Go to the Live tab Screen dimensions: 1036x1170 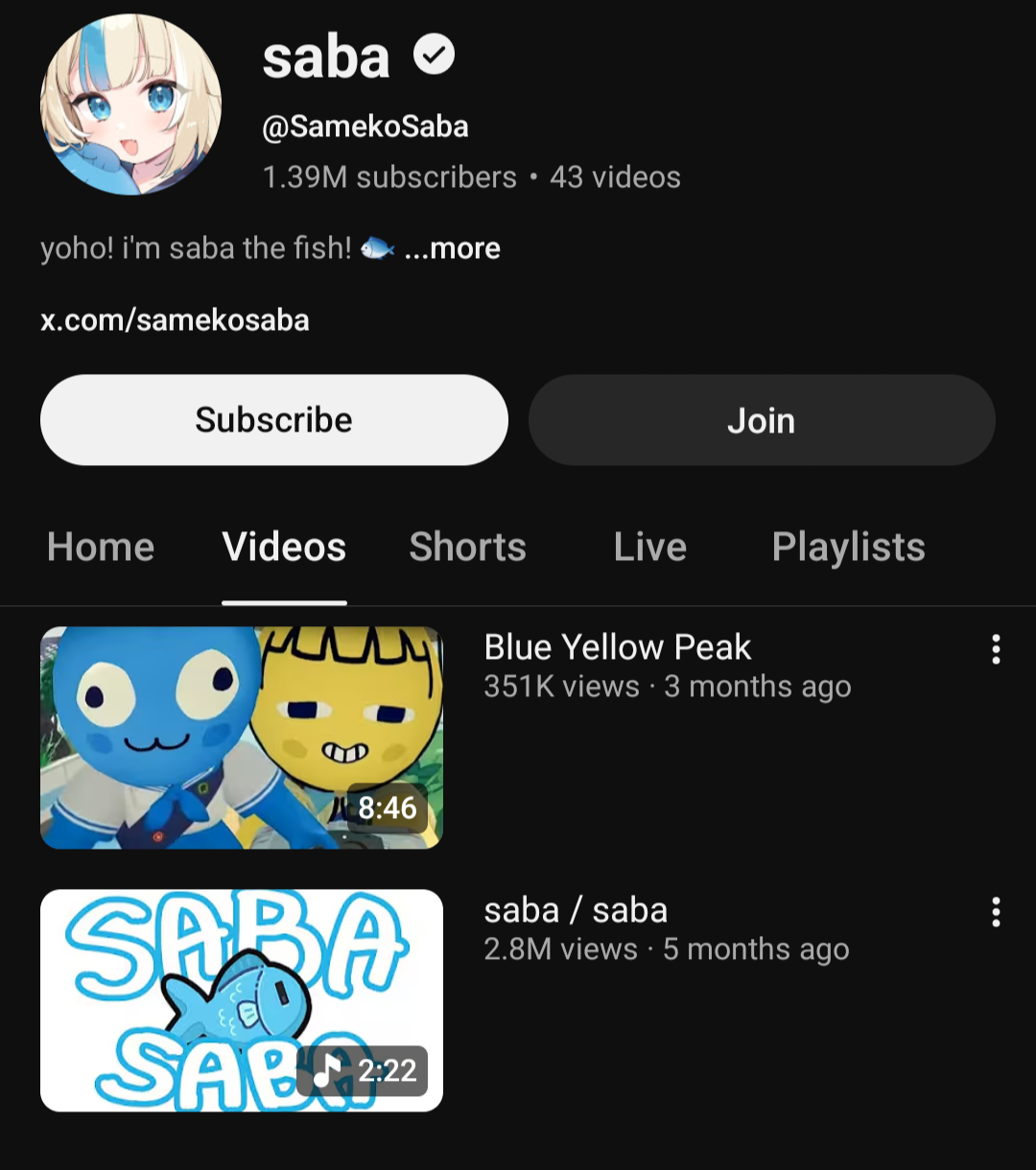click(x=650, y=547)
